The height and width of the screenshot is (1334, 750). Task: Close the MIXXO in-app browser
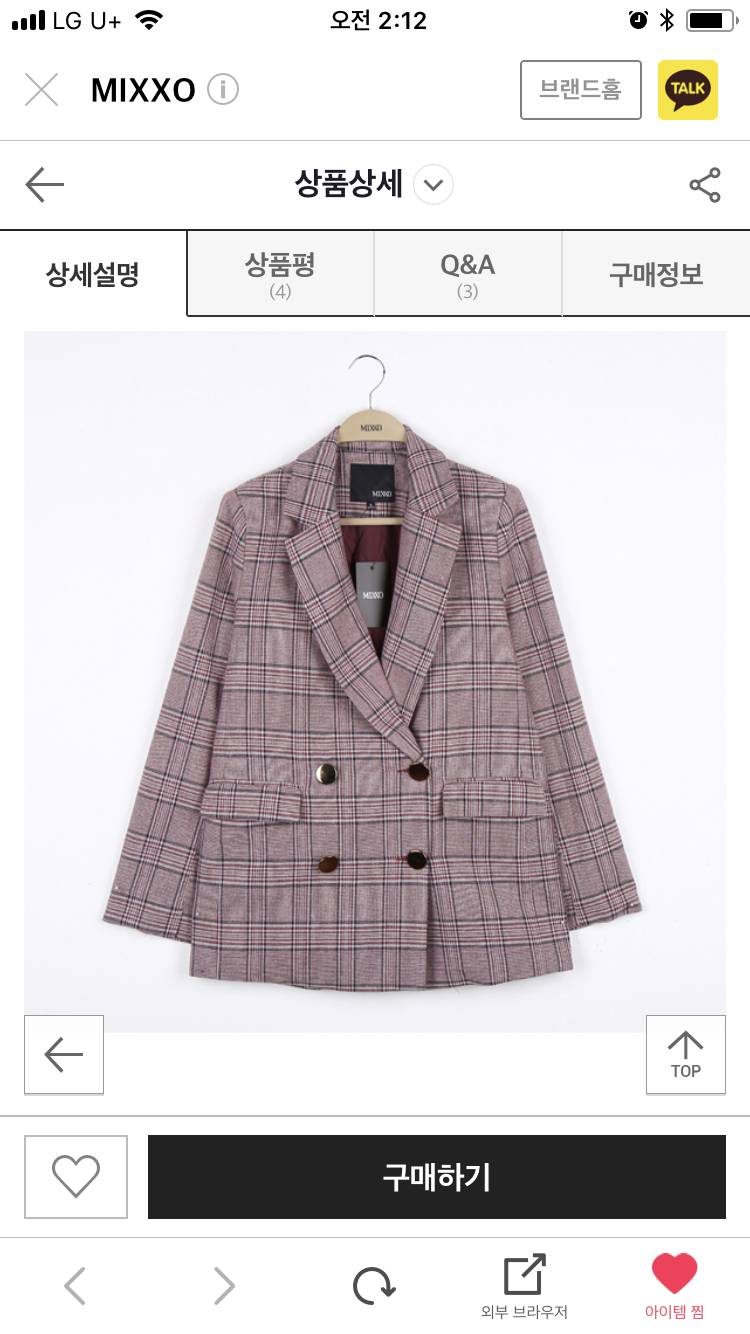click(42, 90)
